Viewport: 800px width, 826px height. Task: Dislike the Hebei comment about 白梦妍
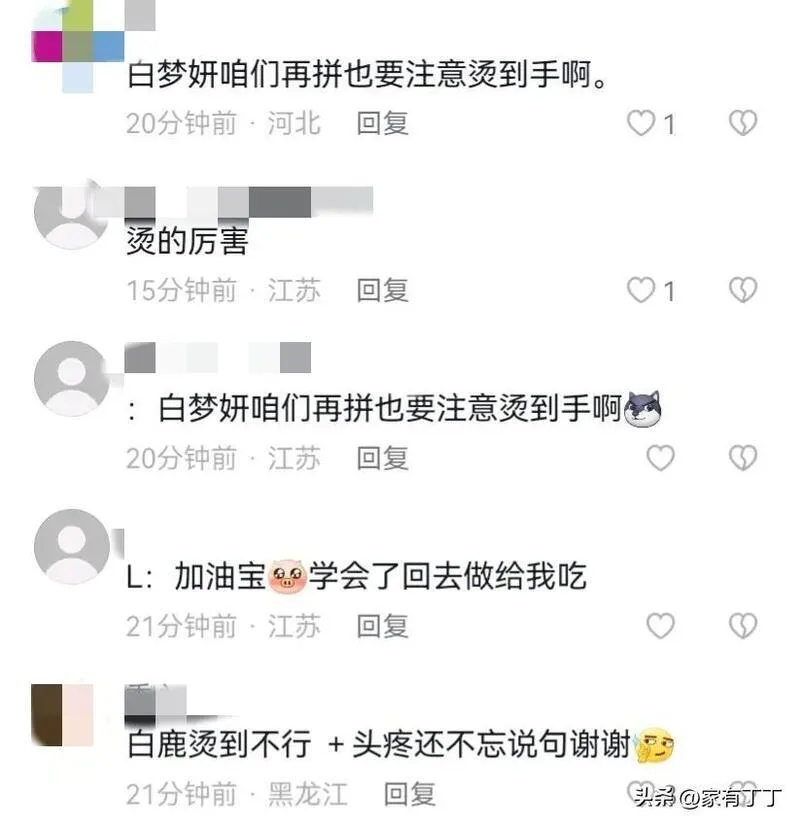pyautogui.click(x=742, y=124)
